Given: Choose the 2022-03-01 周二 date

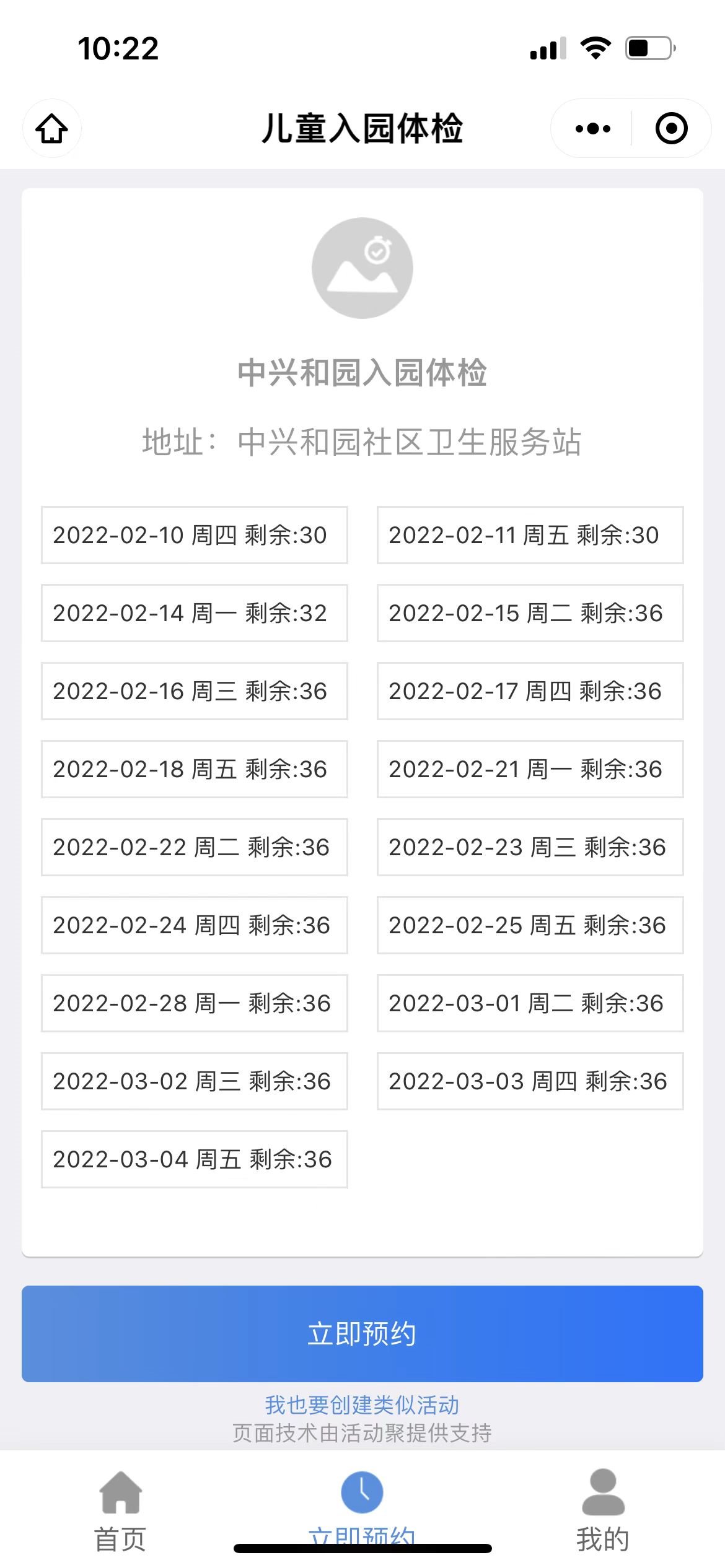Looking at the screenshot, I should (x=530, y=1003).
